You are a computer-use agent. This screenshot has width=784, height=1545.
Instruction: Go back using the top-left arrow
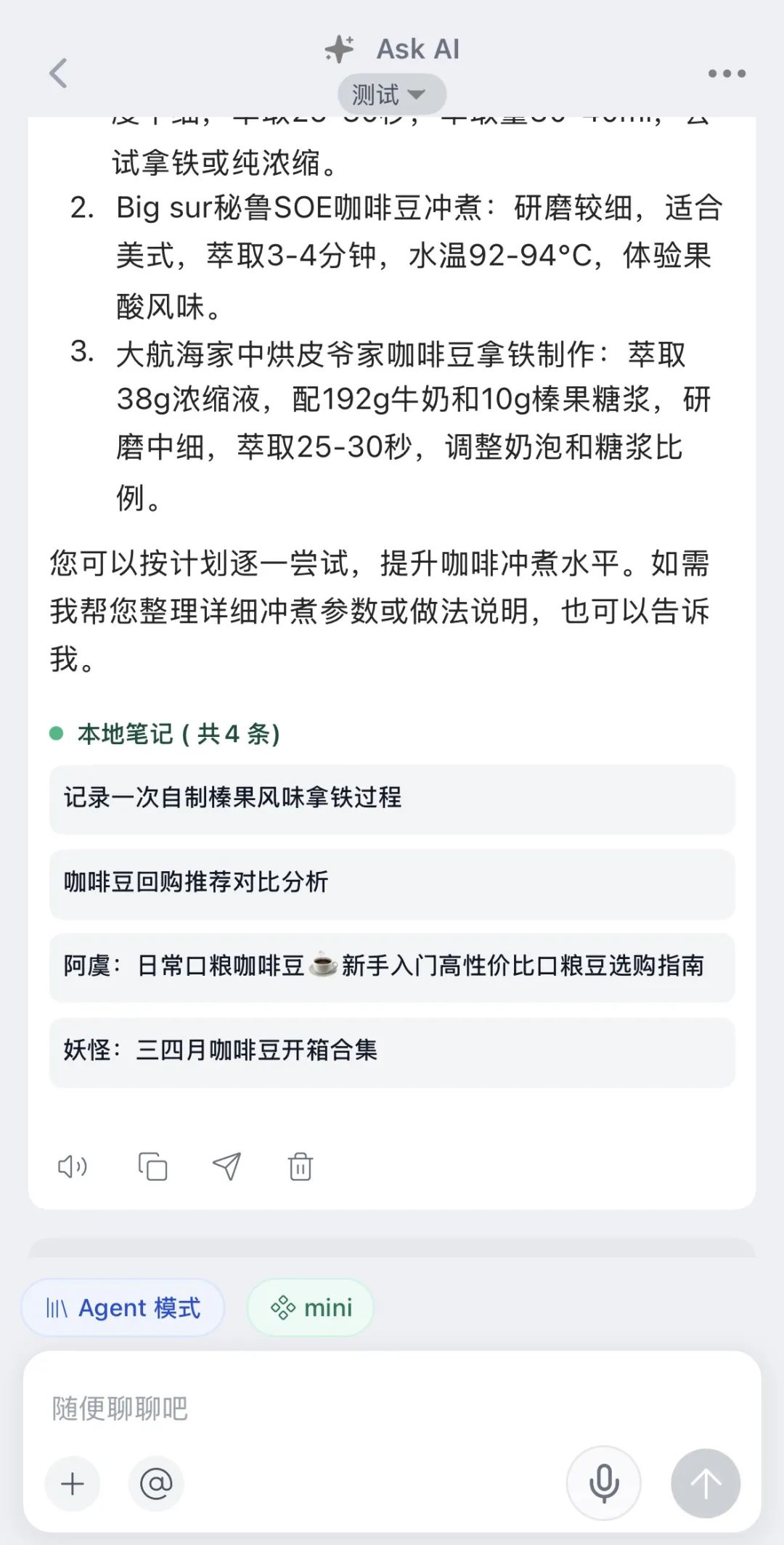(x=59, y=73)
